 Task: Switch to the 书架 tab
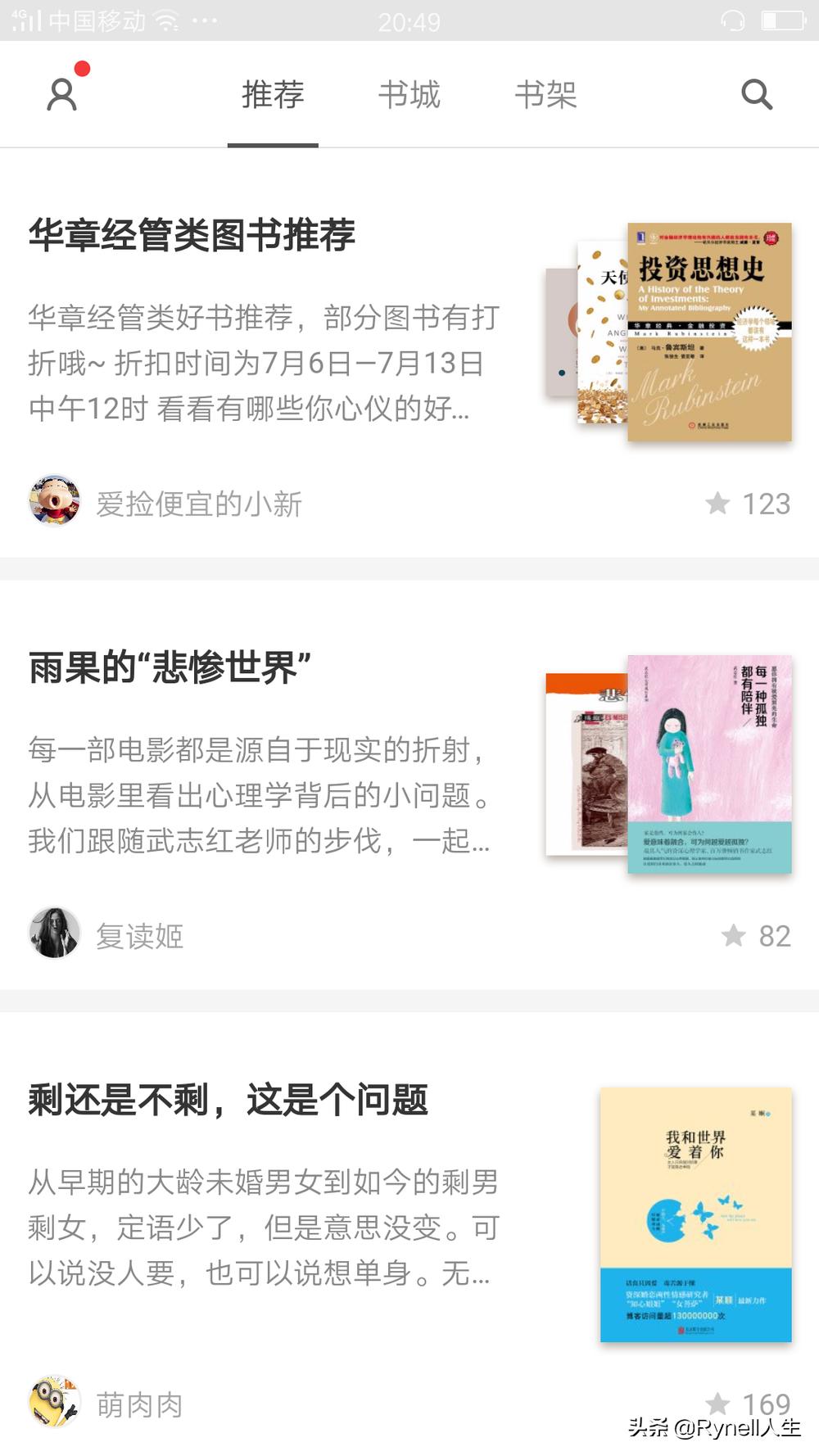(x=547, y=94)
